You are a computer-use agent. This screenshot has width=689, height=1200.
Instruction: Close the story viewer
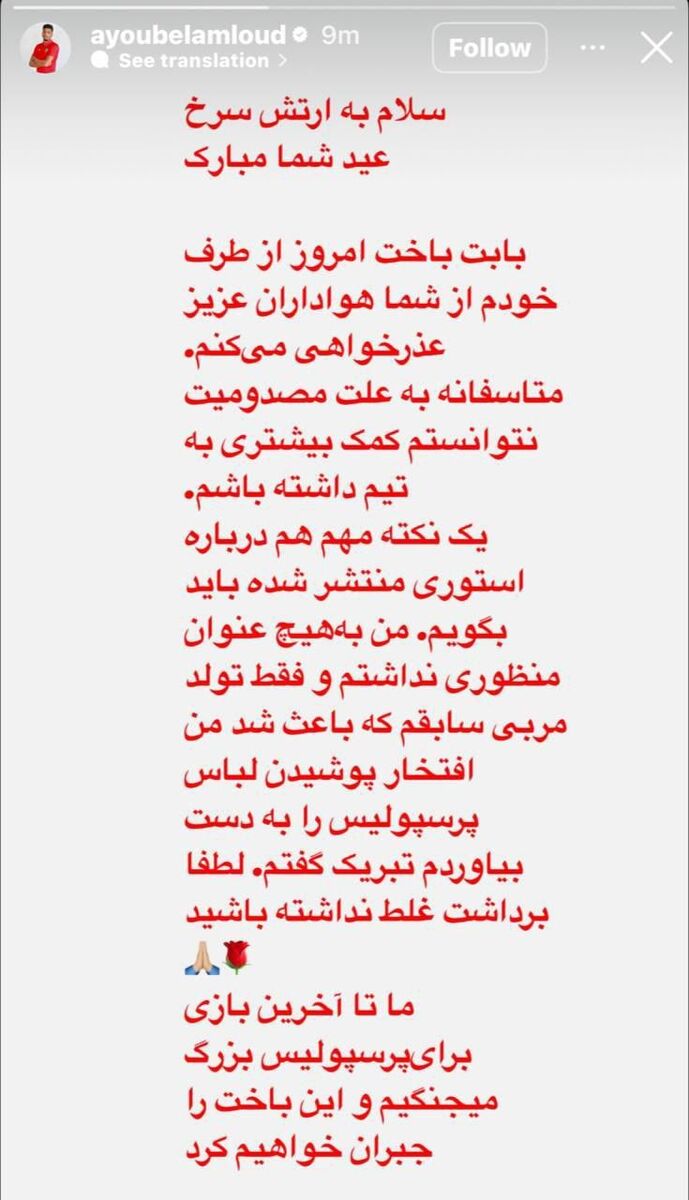tap(655, 47)
